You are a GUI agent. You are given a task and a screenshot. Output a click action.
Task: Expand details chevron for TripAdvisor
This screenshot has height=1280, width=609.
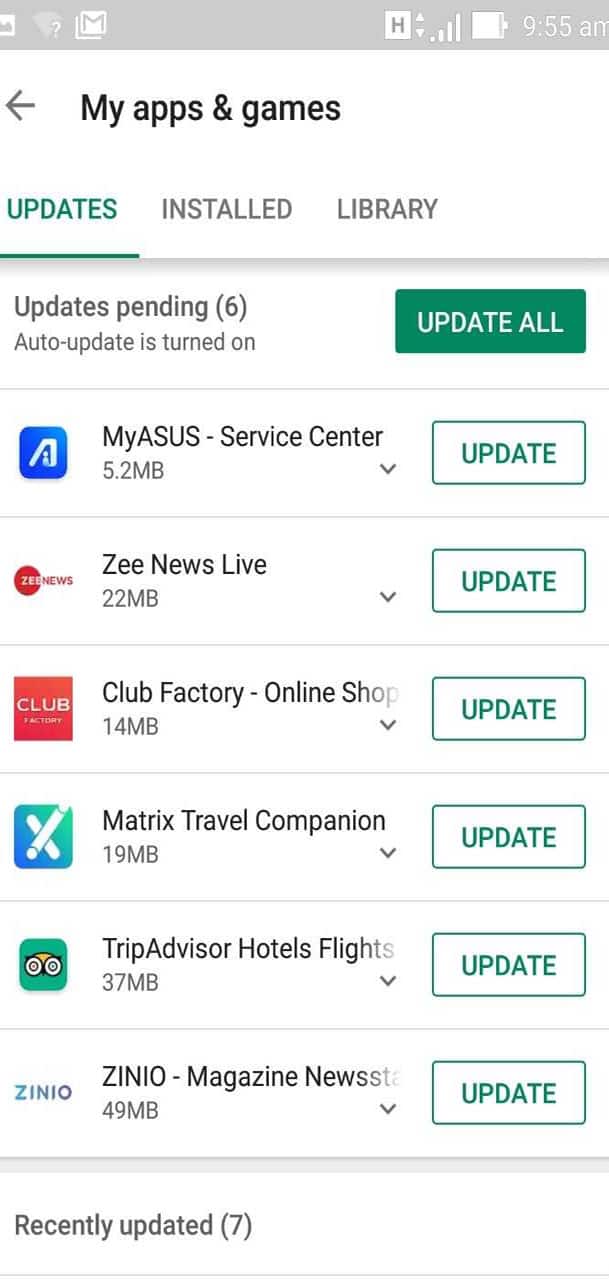(x=388, y=982)
